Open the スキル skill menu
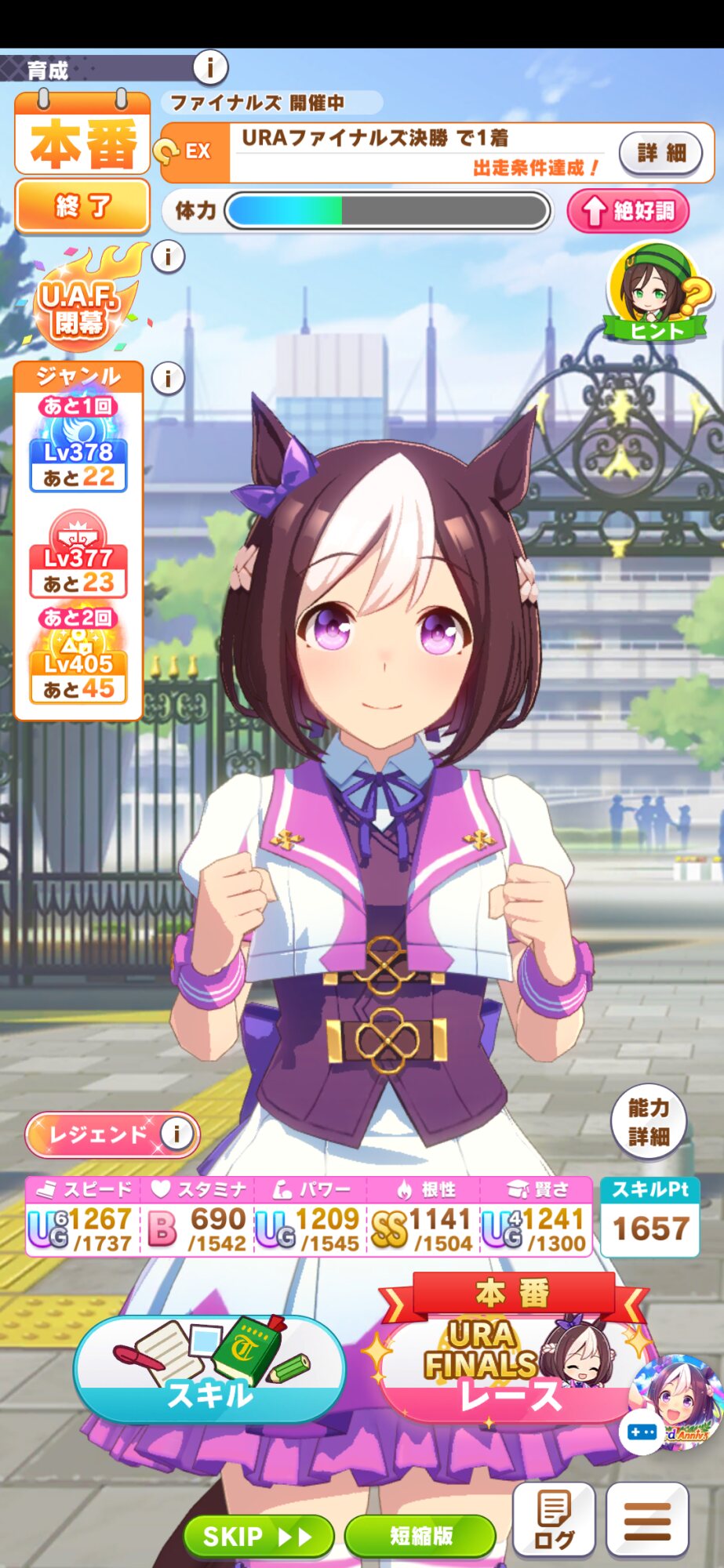 209,1370
